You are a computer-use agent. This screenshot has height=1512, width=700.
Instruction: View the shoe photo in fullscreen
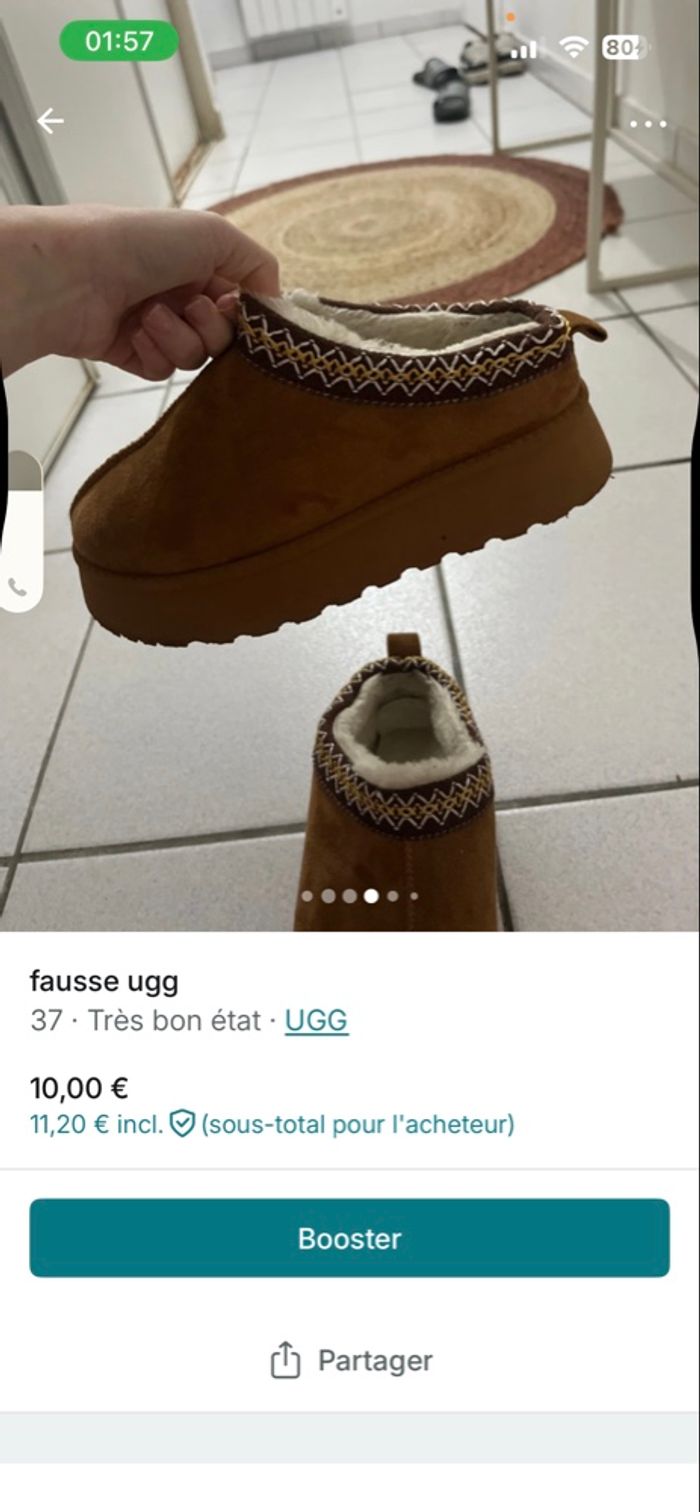[x=350, y=500]
